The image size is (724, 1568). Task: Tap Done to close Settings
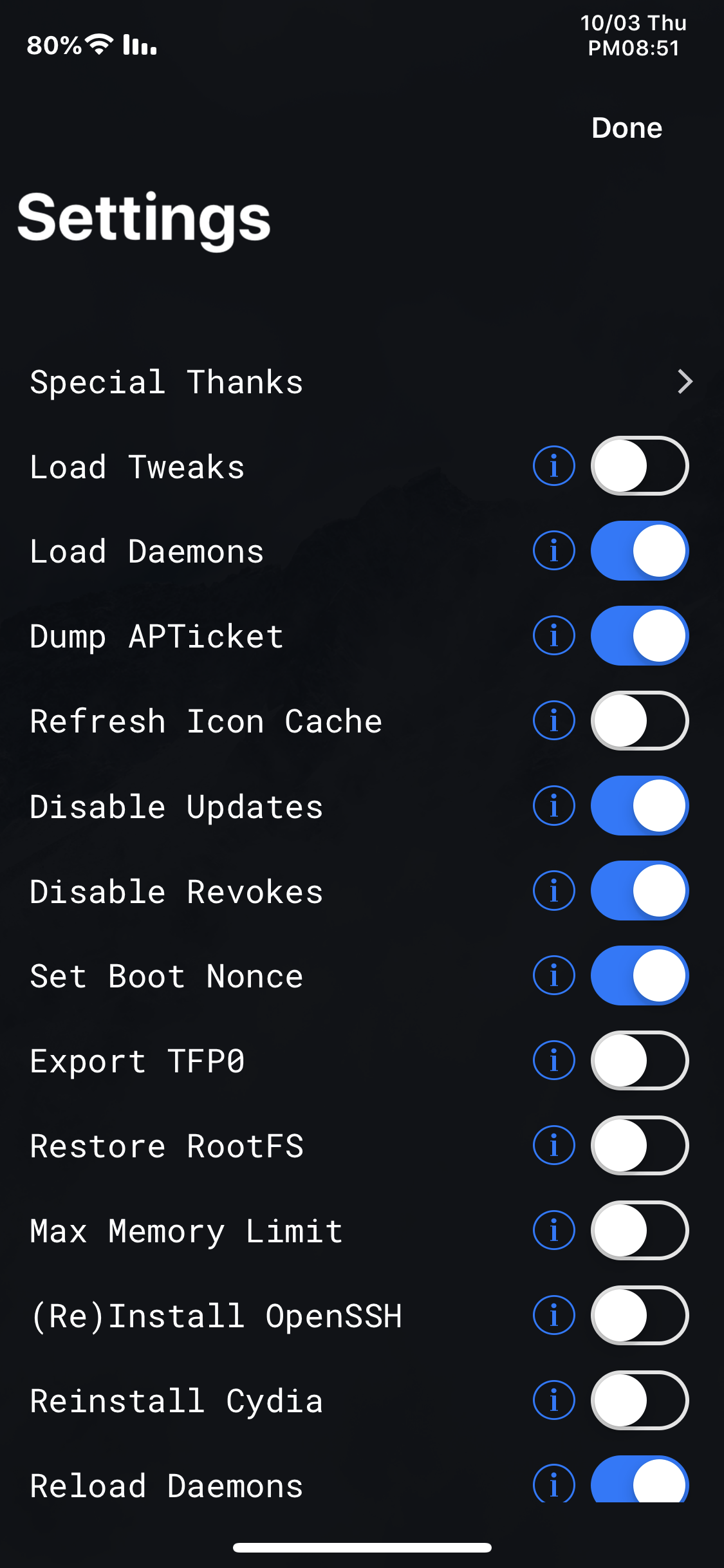(x=627, y=127)
